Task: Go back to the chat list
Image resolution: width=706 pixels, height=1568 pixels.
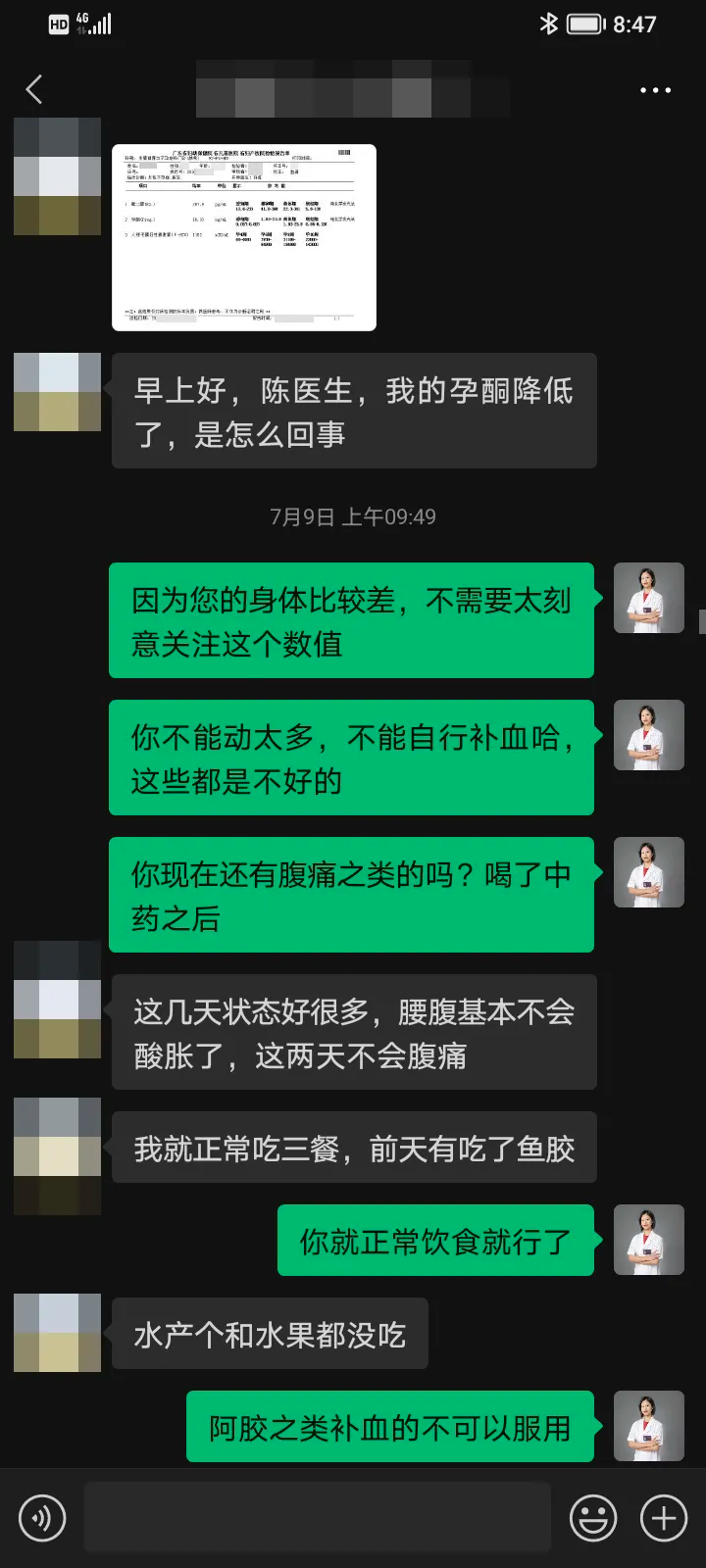Action: pos(34,90)
